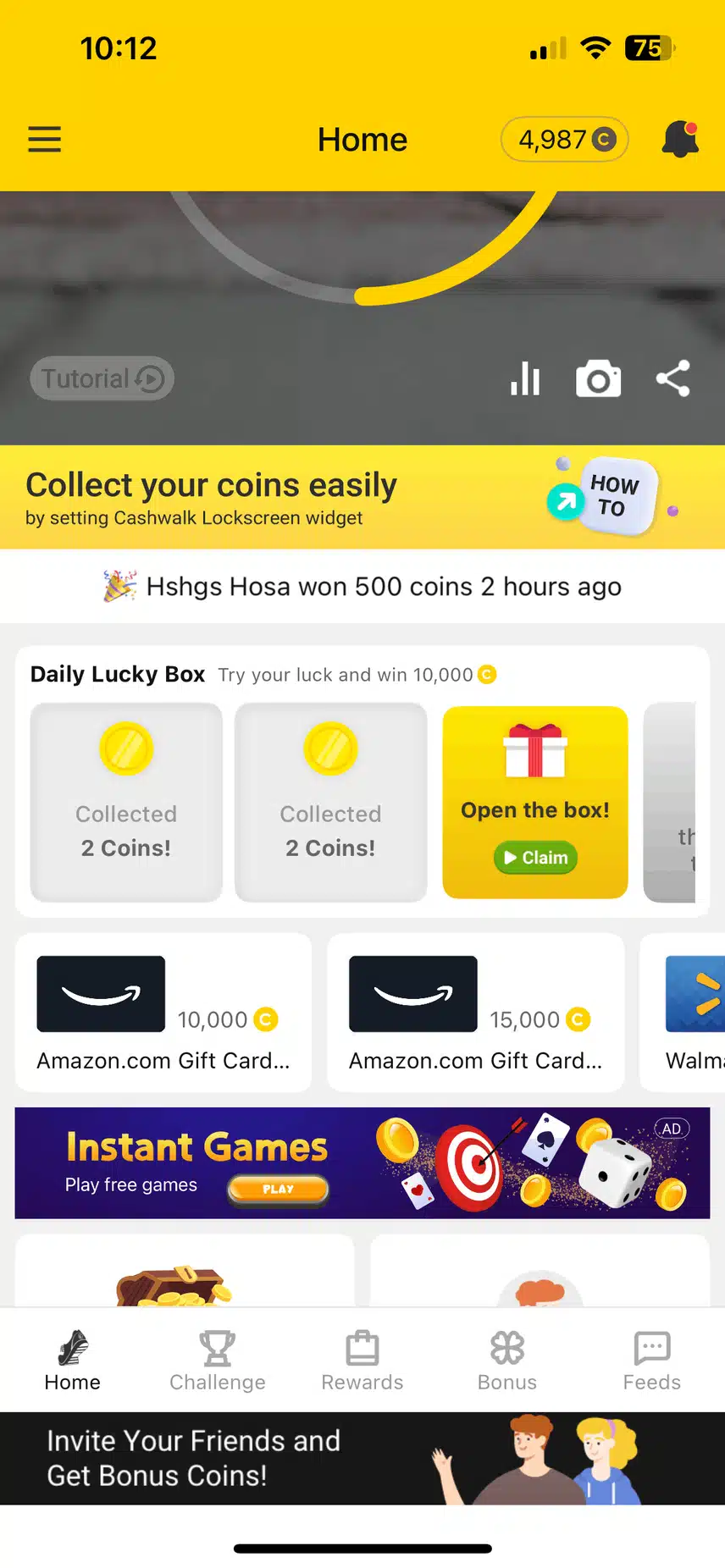This screenshot has width=725, height=1568.
Task: Switch to the Feeds tab
Action: click(x=652, y=1361)
